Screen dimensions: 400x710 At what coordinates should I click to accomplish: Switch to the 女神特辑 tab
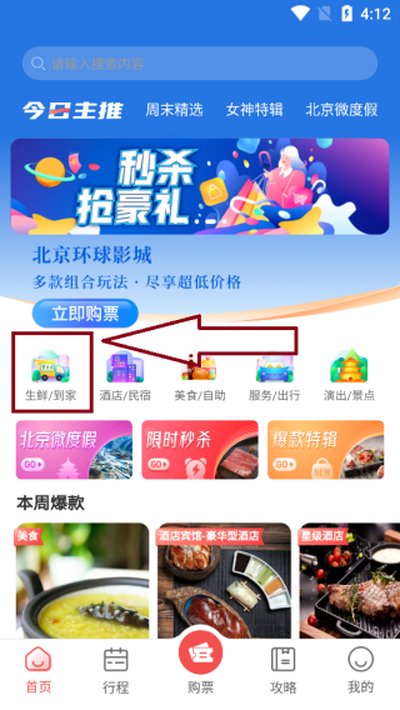point(254,110)
